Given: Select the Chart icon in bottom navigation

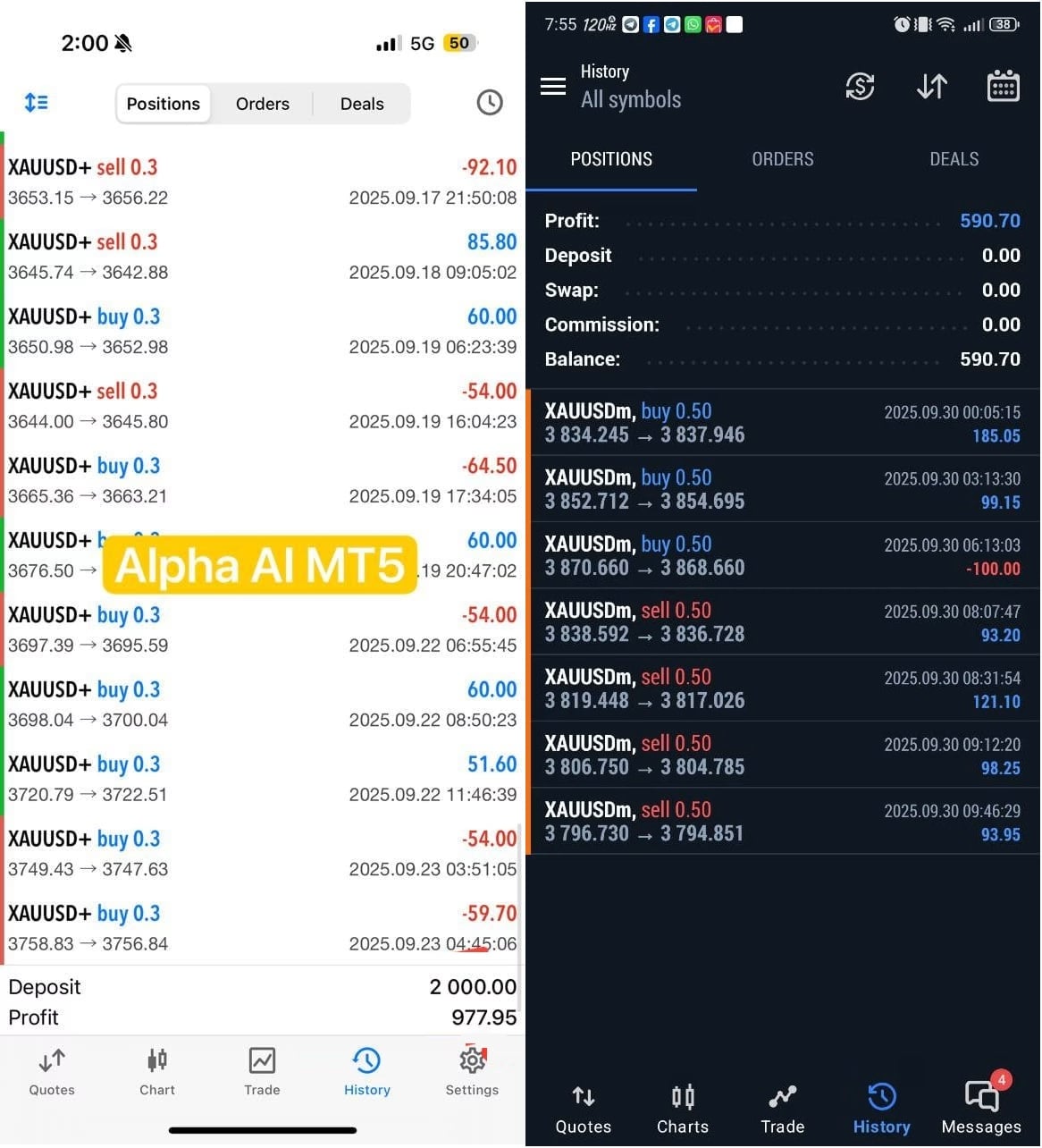Looking at the screenshot, I should point(156,1071).
